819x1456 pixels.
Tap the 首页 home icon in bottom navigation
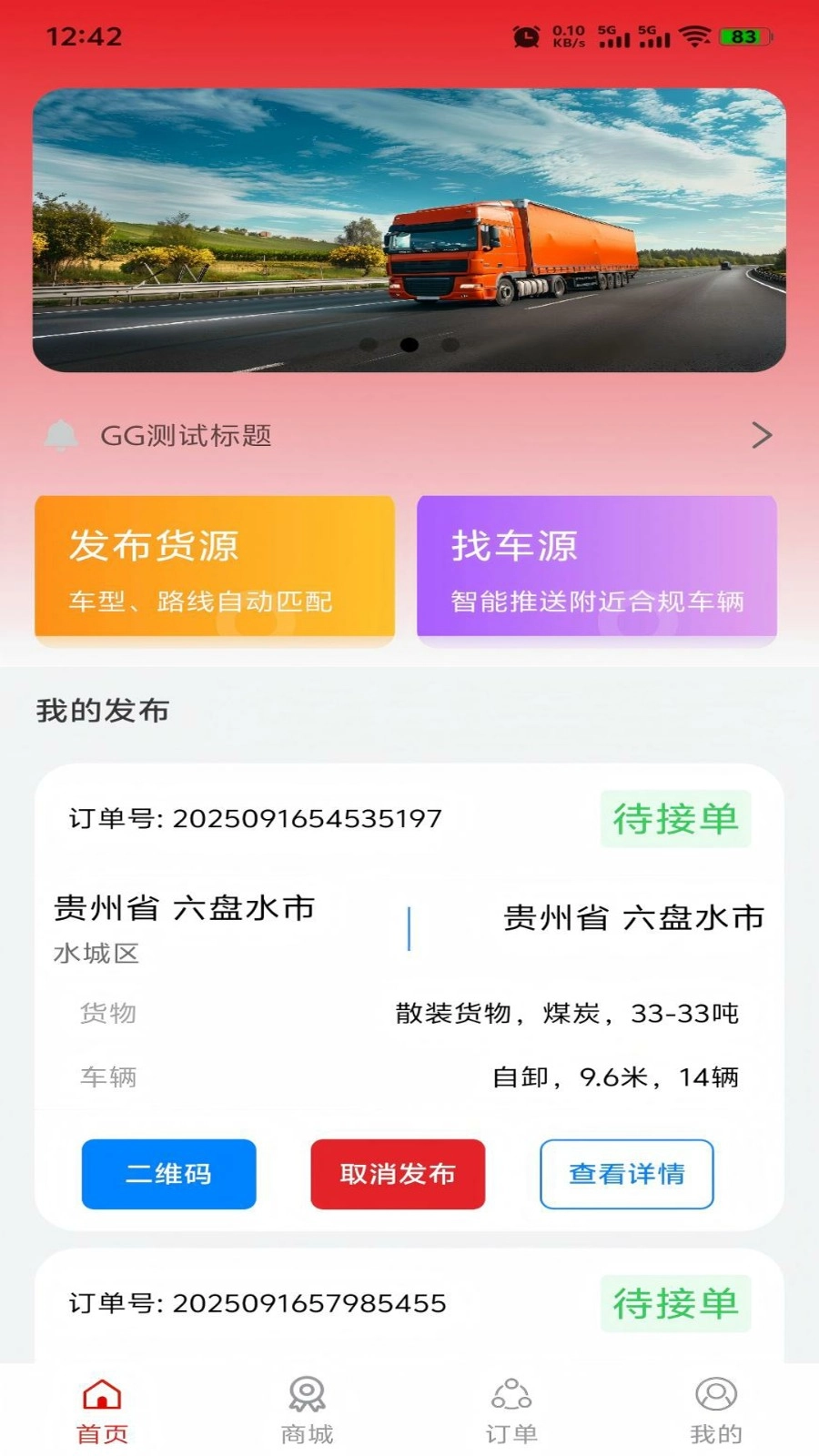point(103,1390)
